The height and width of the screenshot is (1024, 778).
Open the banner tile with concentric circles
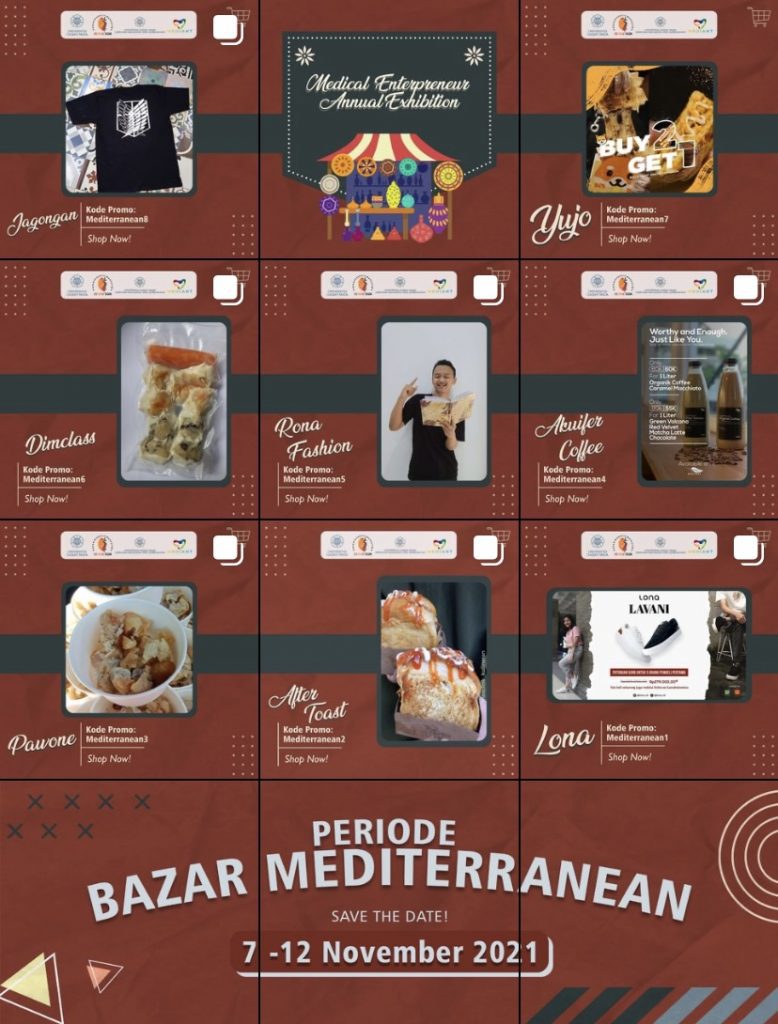648,900
